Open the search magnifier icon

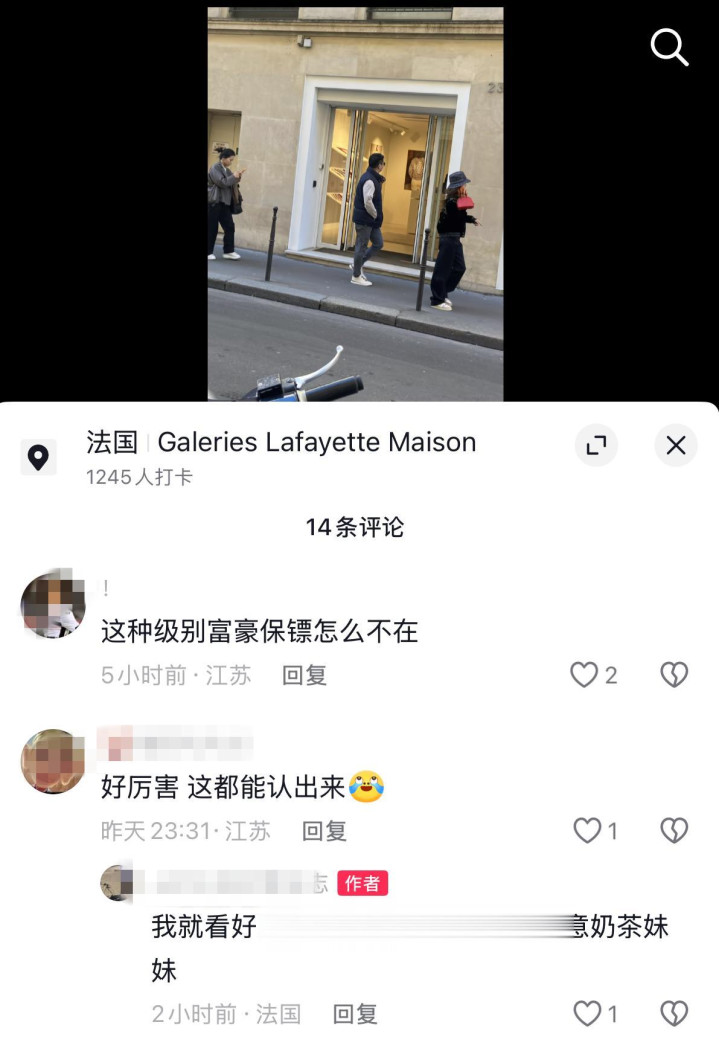coord(669,46)
